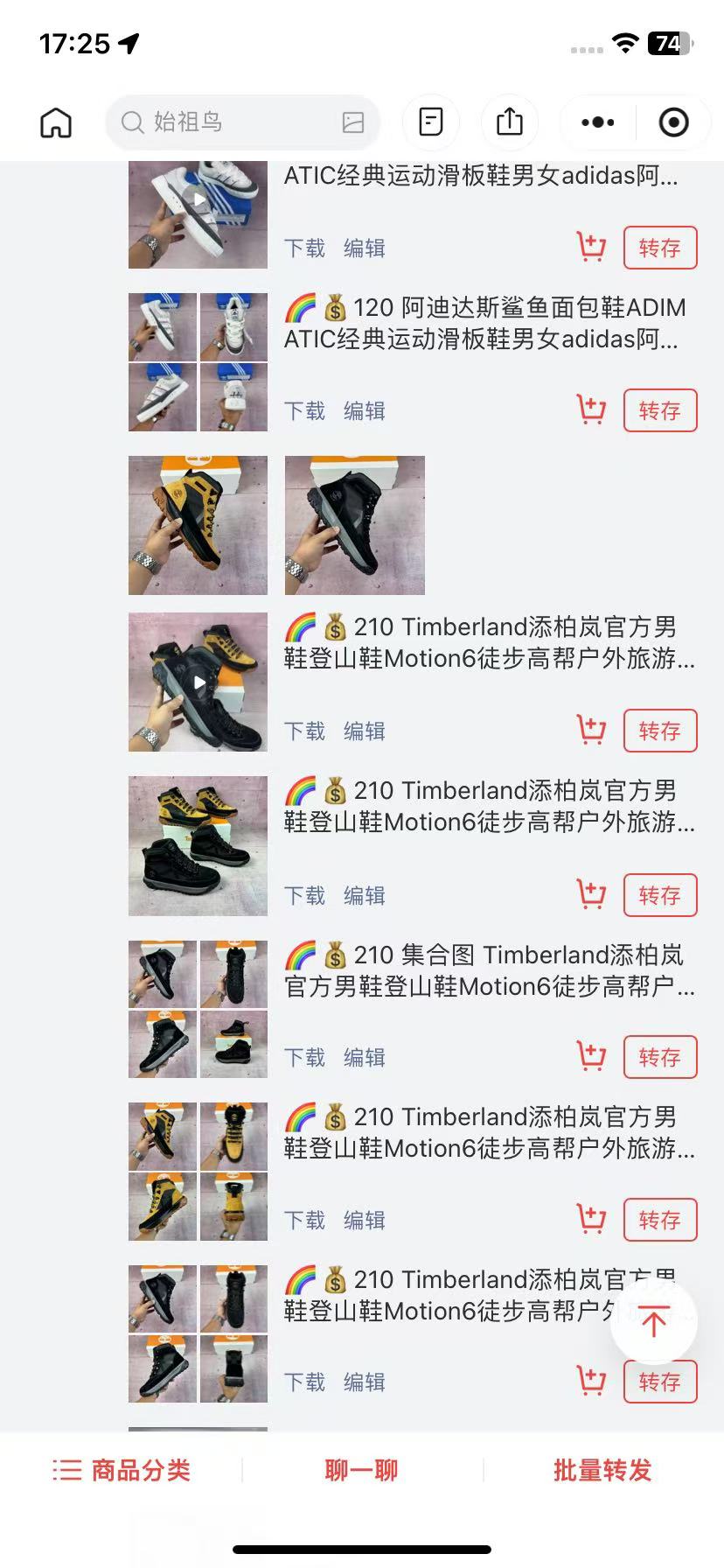The height and width of the screenshot is (1568, 724).
Task: Go to the home icon
Action: 56,122
